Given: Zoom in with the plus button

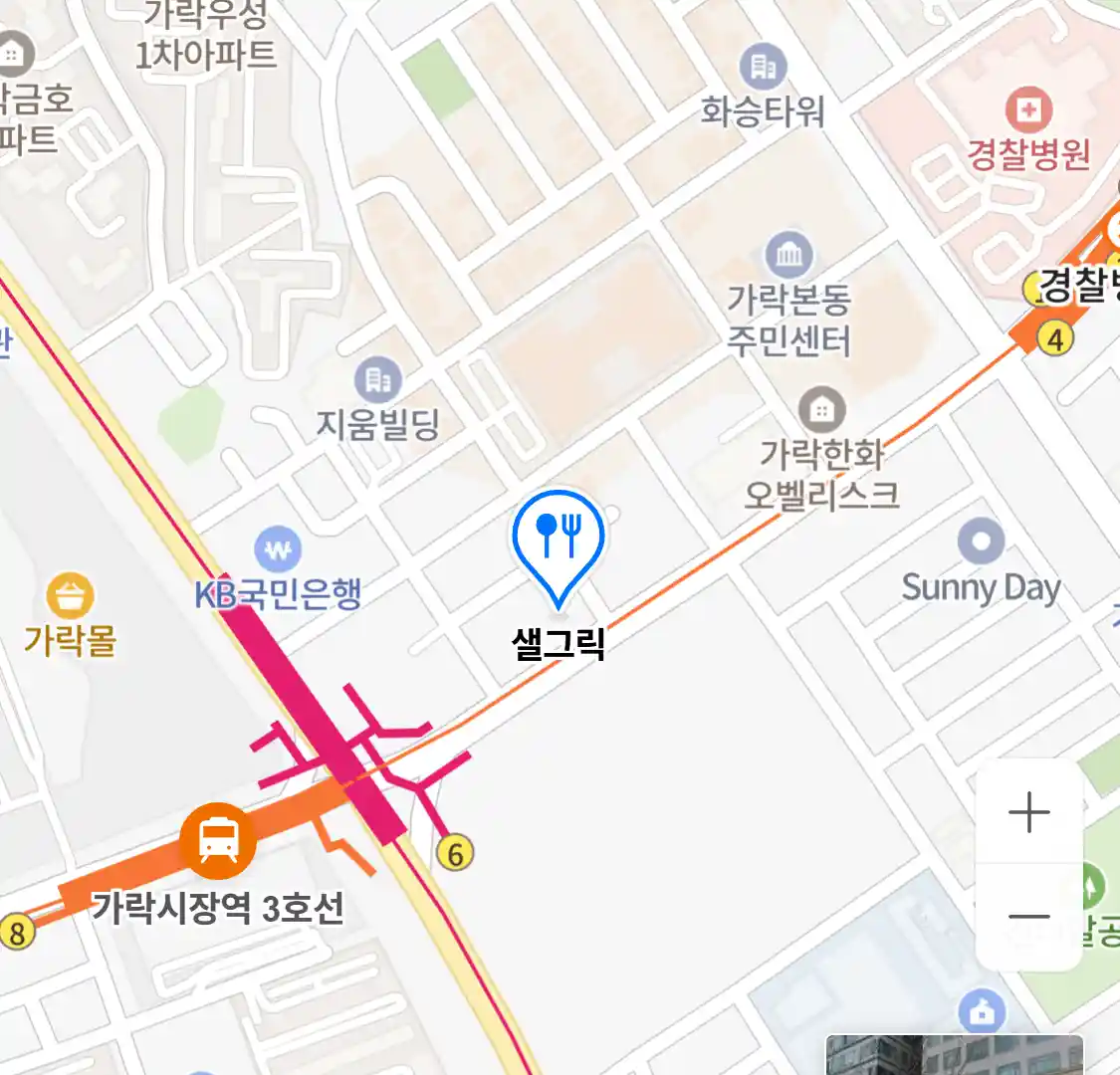Looking at the screenshot, I should (1028, 813).
